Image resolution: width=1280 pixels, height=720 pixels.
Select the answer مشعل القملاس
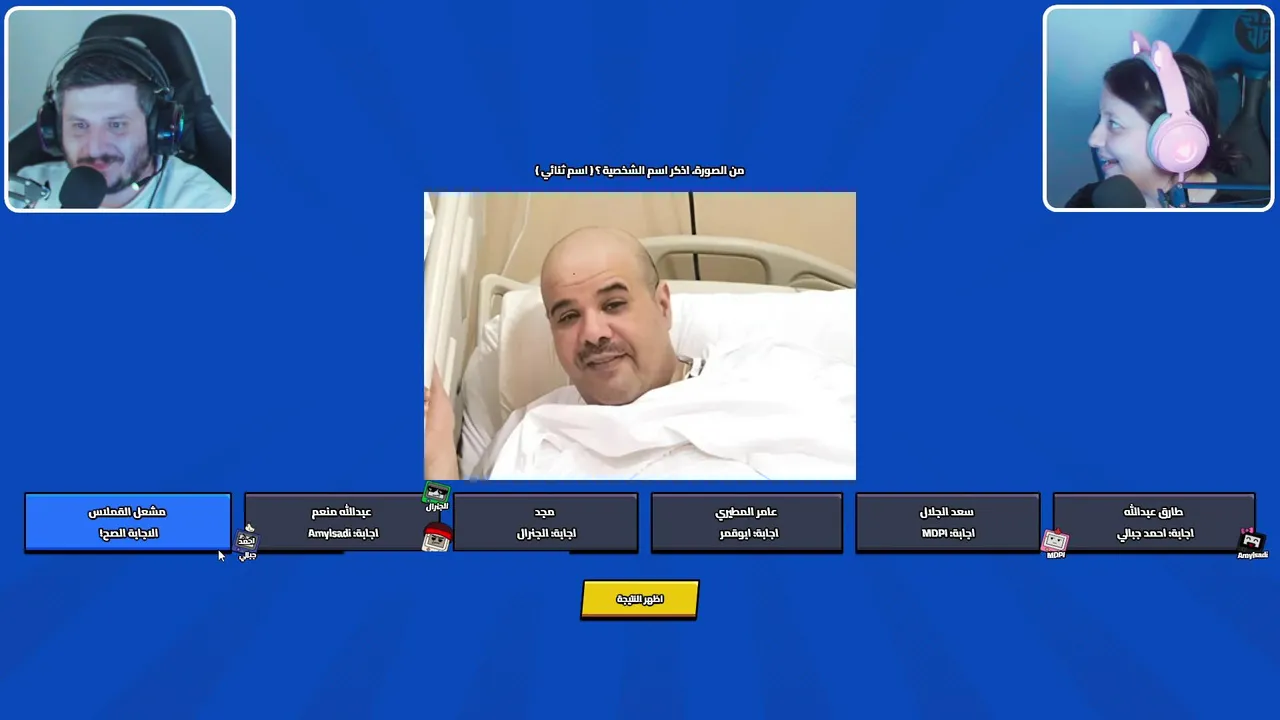(x=128, y=521)
